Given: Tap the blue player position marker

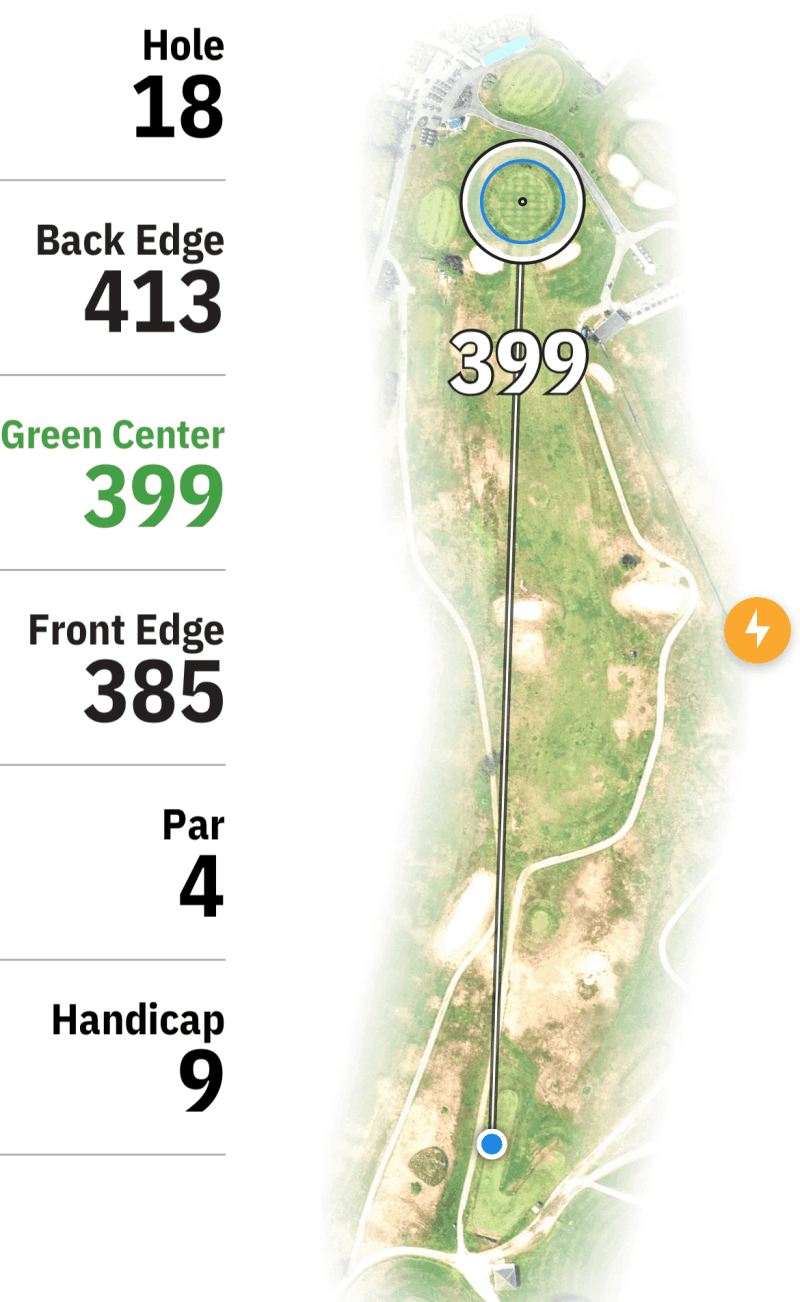Looking at the screenshot, I should (491, 1143).
